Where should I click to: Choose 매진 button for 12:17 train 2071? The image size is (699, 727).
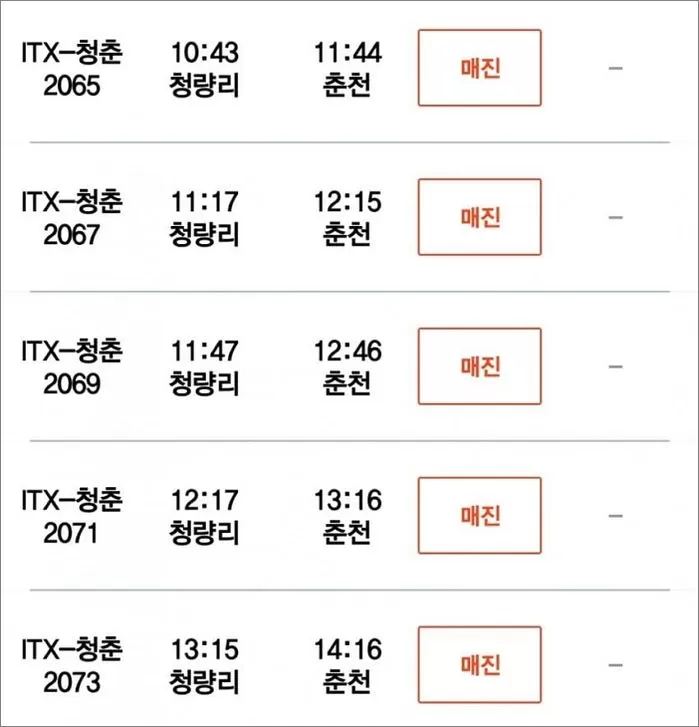[479, 515]
